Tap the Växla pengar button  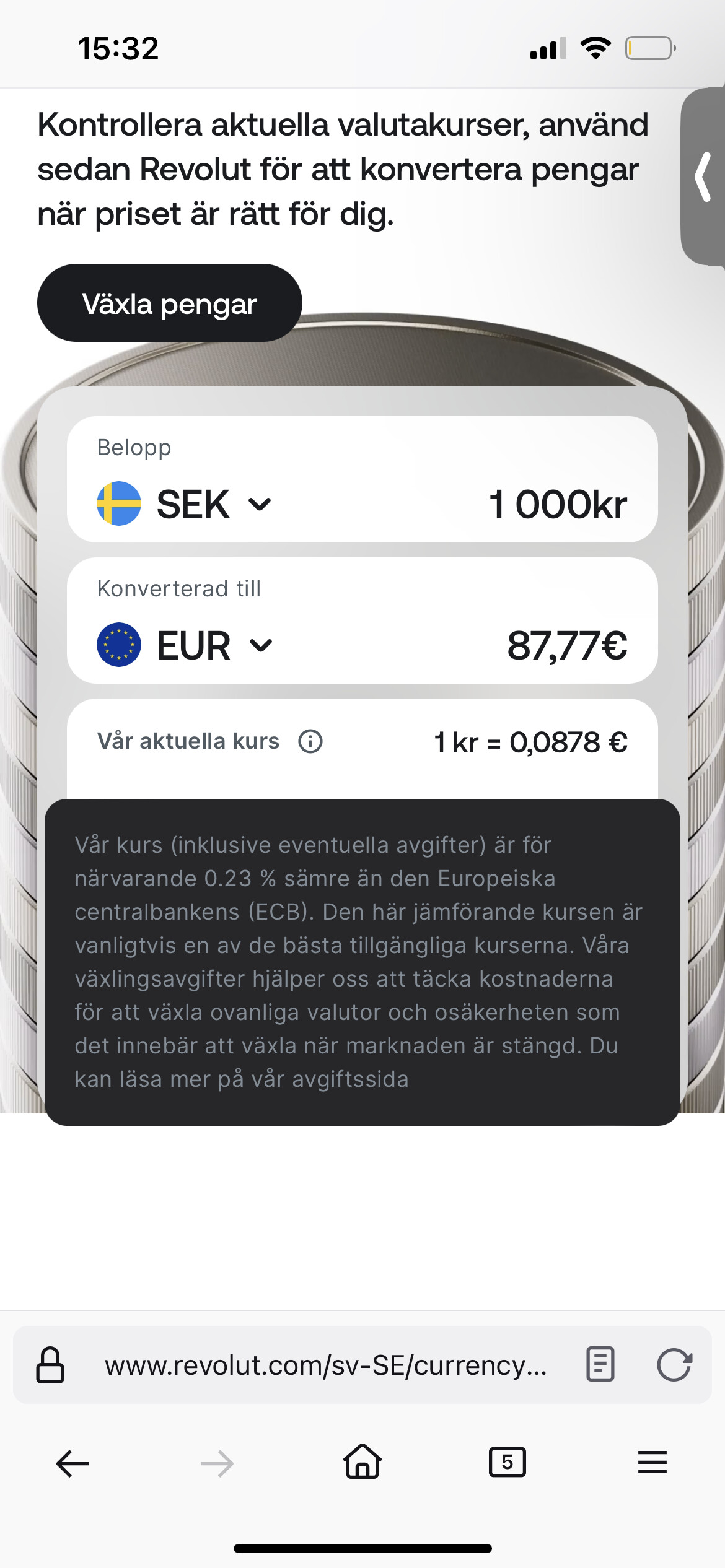tap(169, 303)
